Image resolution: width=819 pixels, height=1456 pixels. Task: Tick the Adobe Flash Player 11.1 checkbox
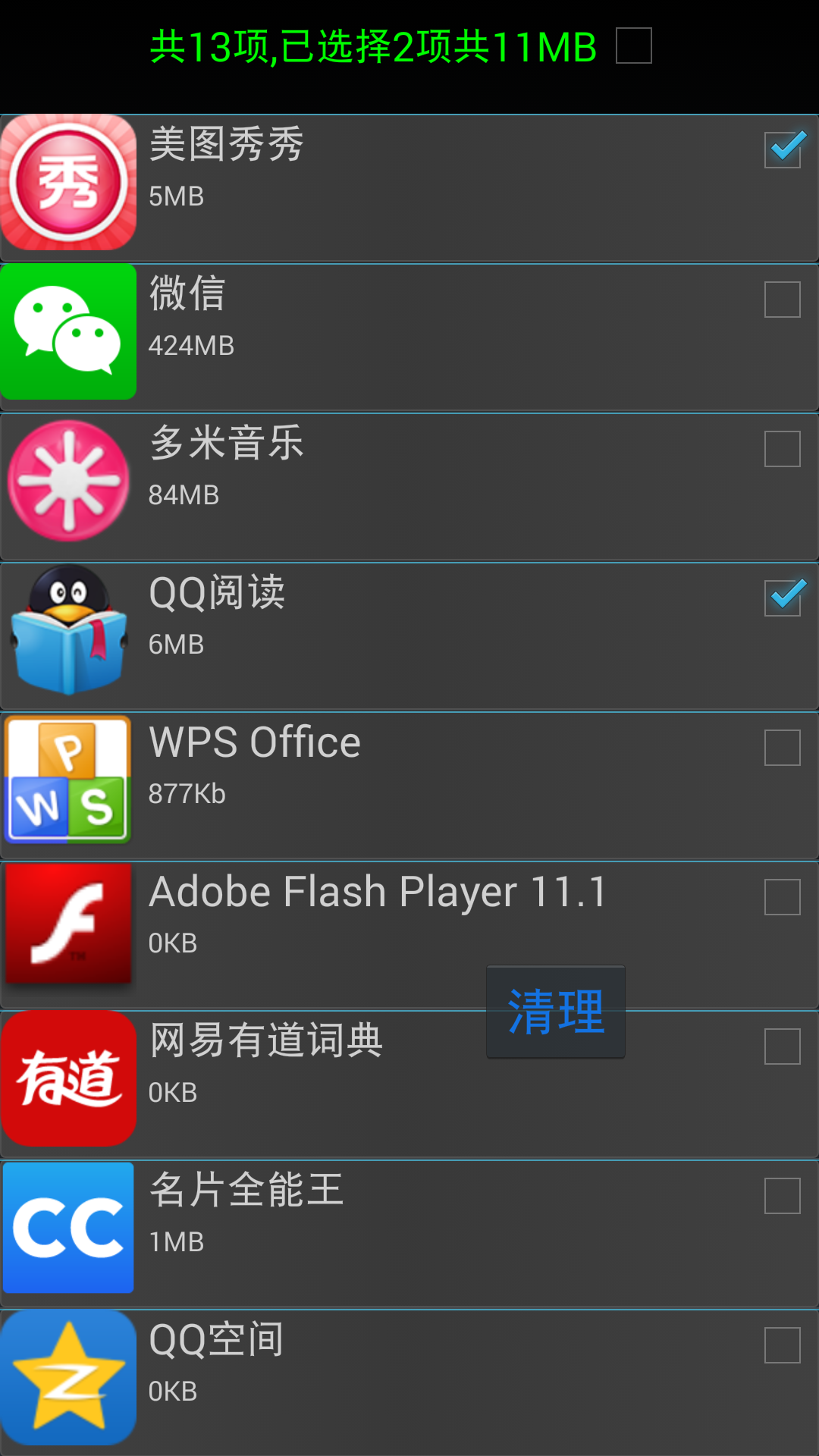(x=783, y=897)
